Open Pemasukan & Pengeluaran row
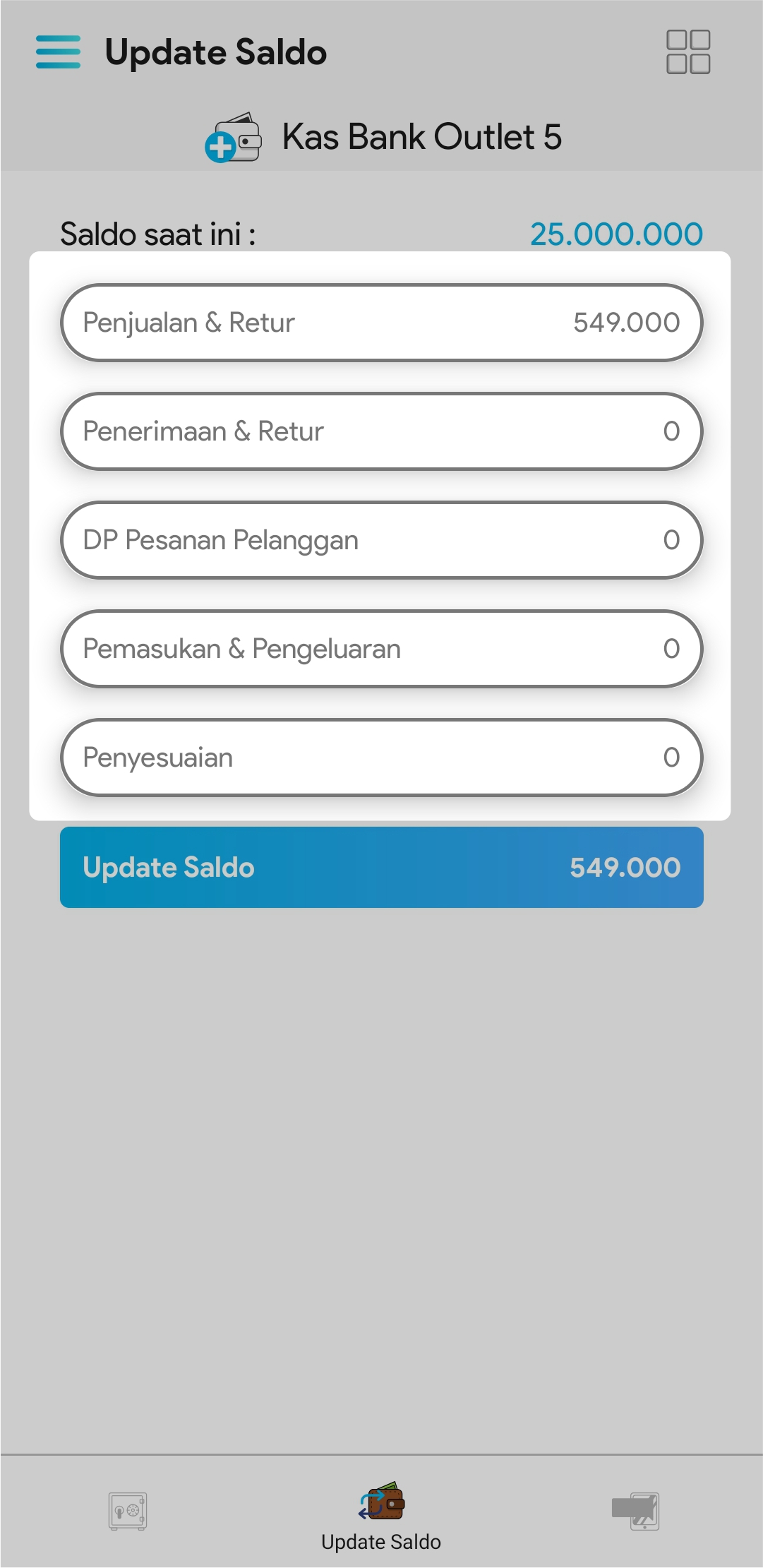The height and width of the screenshot is (1568, 763). tap(381, 649)
